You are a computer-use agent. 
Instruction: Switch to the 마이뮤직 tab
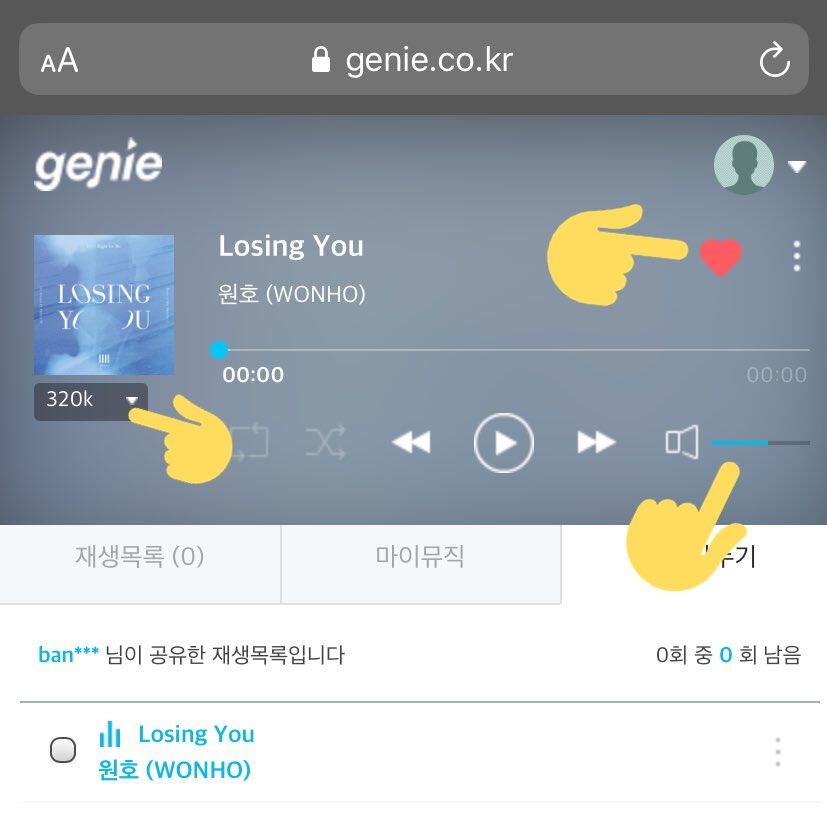[420, 557]
